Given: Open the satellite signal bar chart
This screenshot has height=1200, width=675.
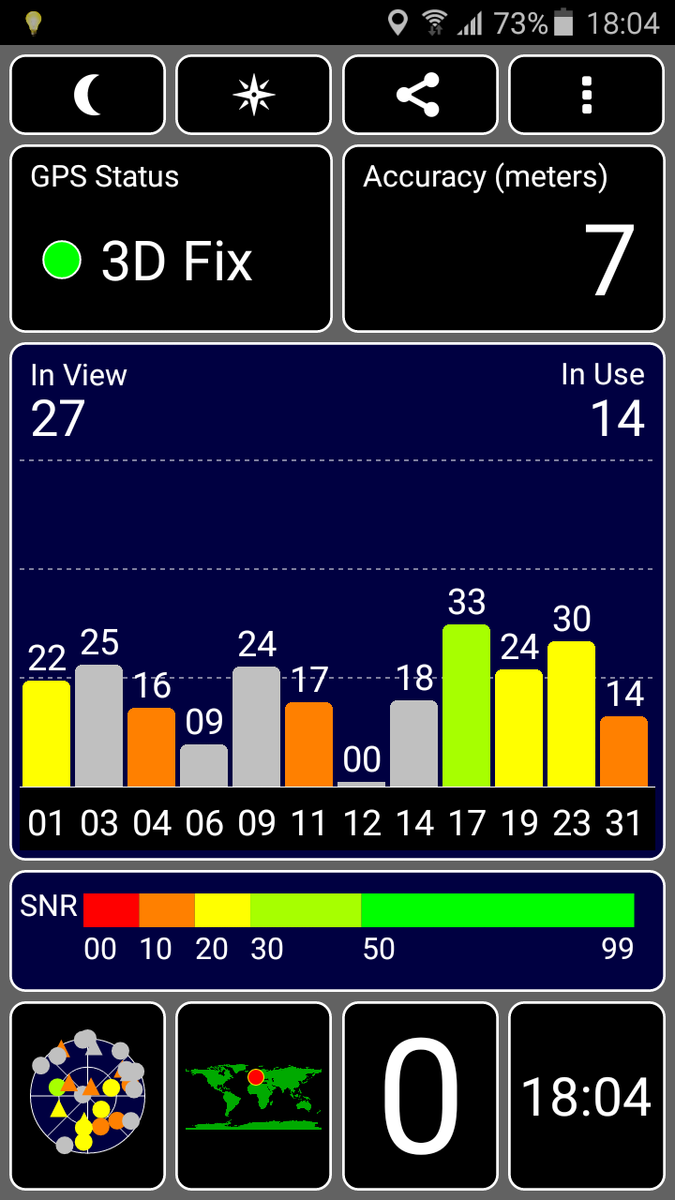Looking at the screenshot, I should tap(337, 601).
